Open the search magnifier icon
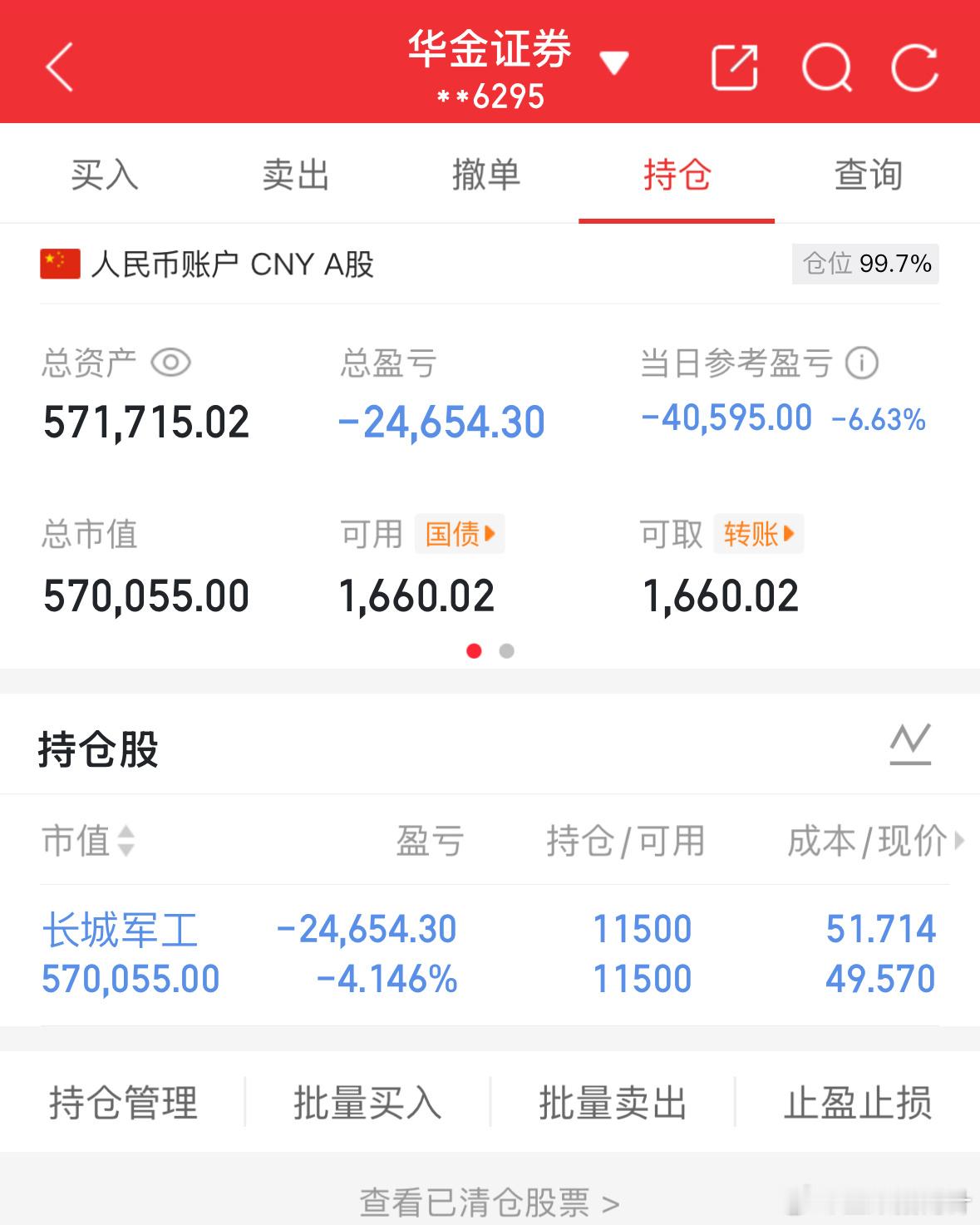 pyautogui.click(x=826, y=67)
